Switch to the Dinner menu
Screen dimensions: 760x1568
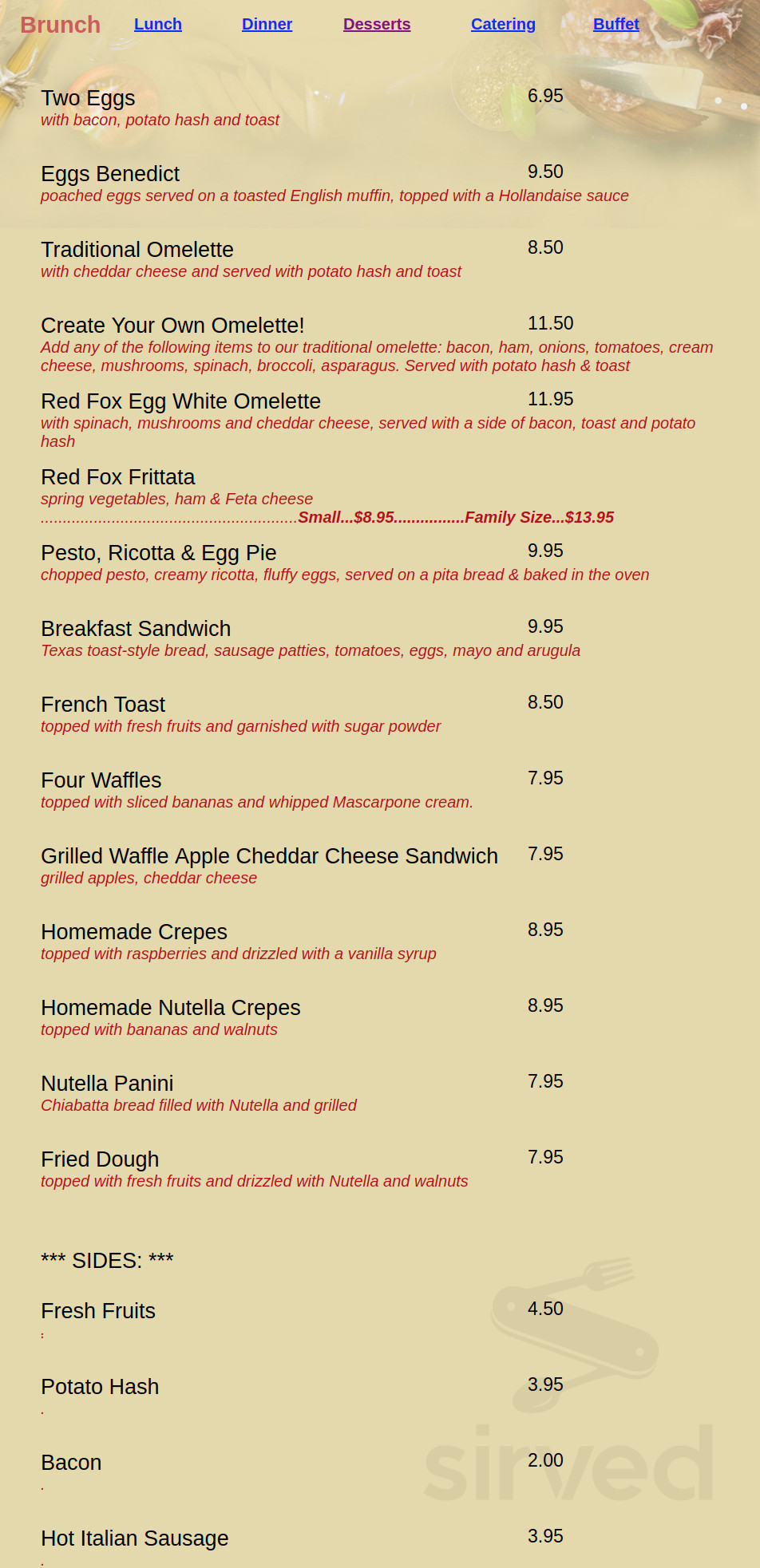(267, 24)
